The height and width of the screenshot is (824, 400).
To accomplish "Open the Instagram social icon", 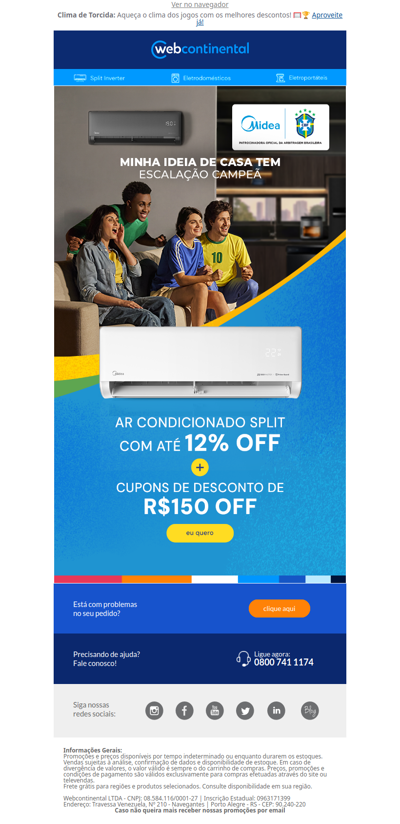I will [154, 710].
